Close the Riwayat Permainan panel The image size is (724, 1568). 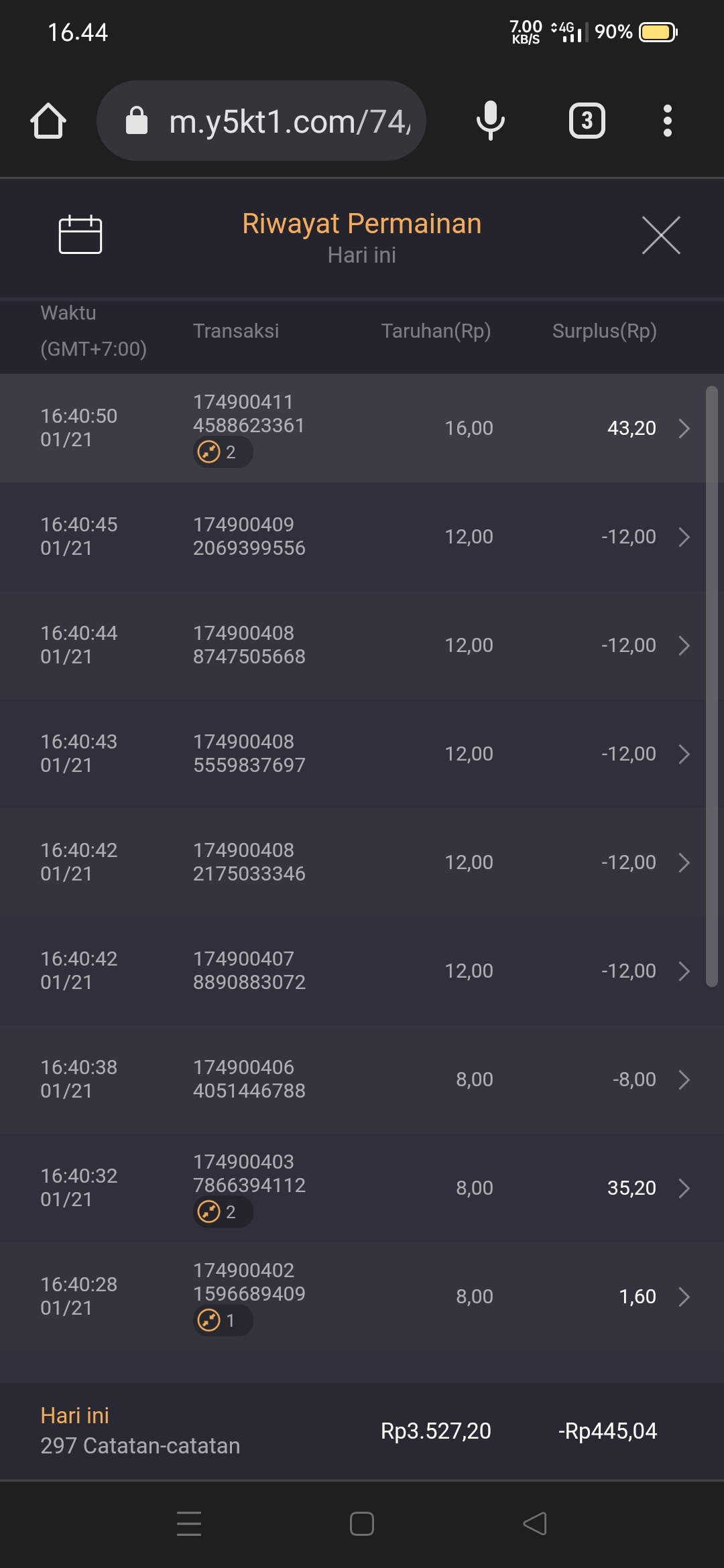click(661, 235)
